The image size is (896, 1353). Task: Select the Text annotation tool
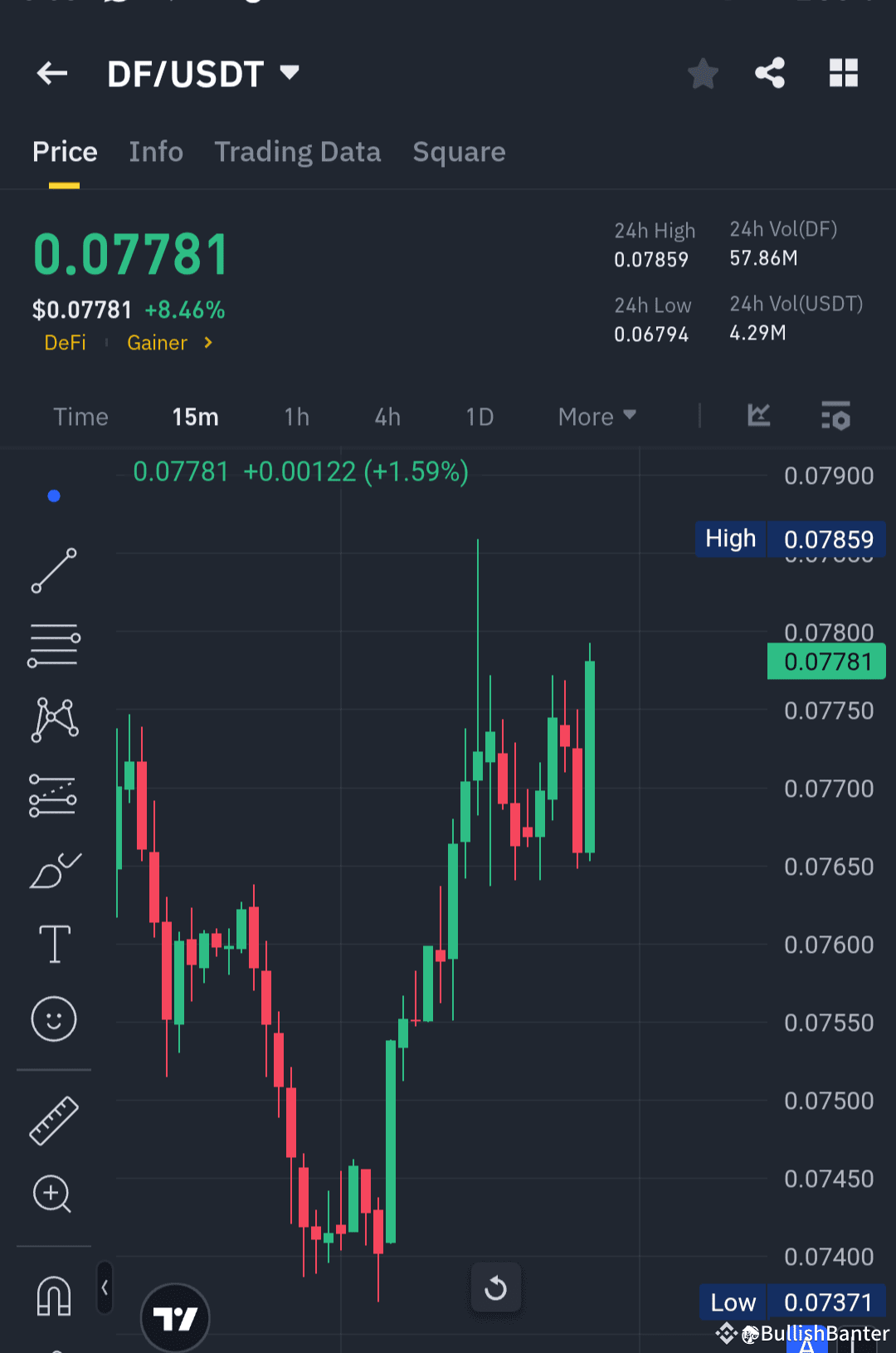54,944
